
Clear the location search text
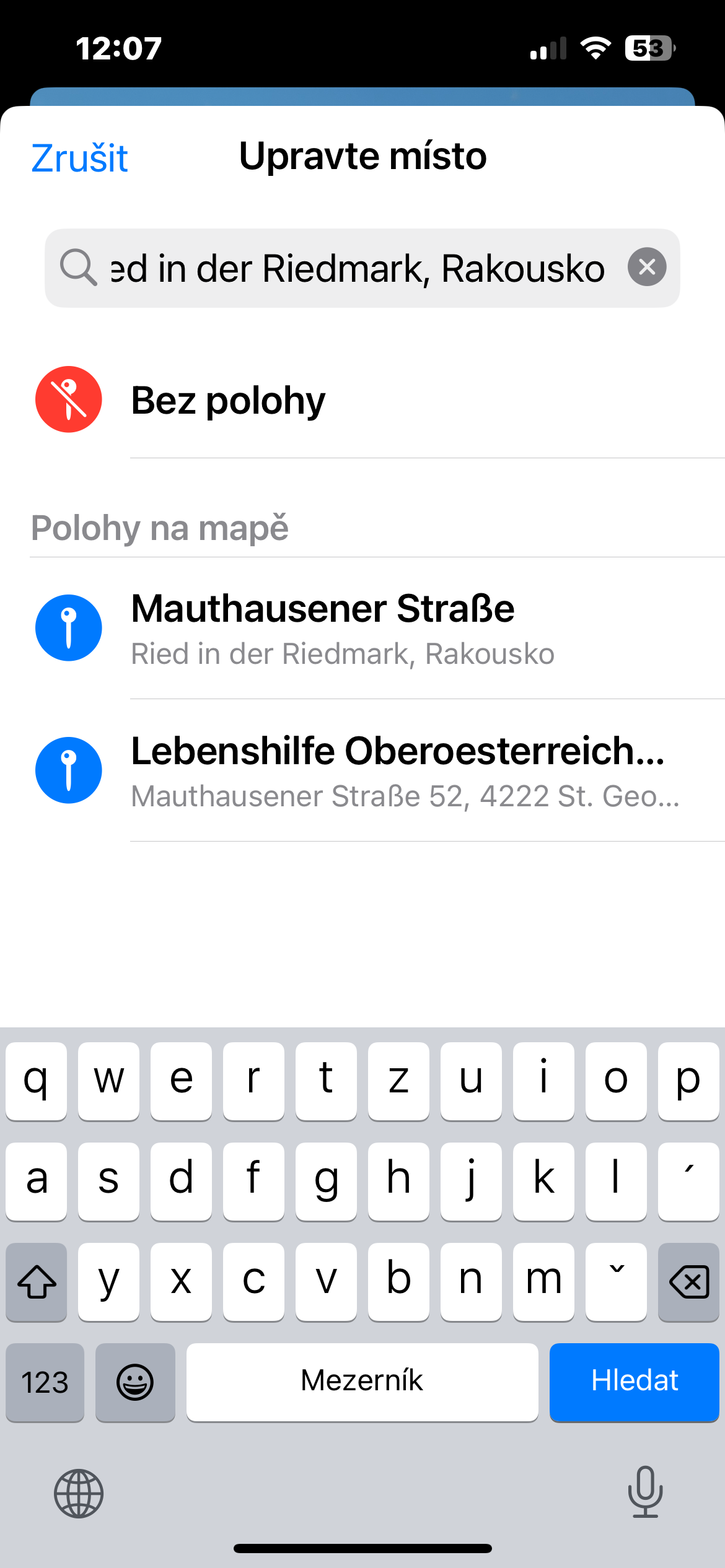coord(646,268)
